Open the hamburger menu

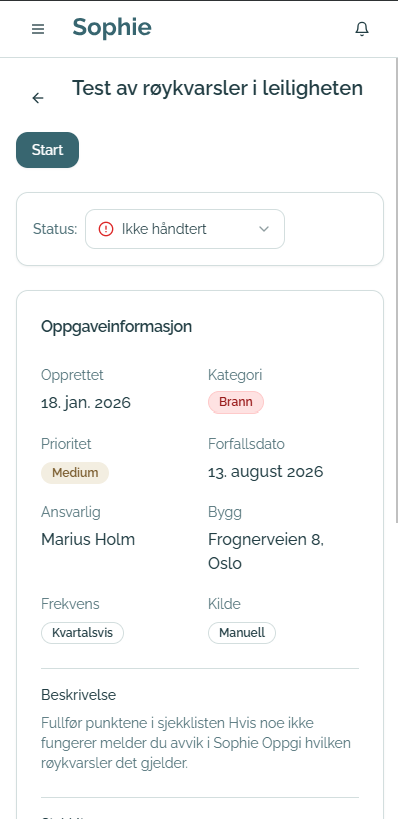click(38, 29)
